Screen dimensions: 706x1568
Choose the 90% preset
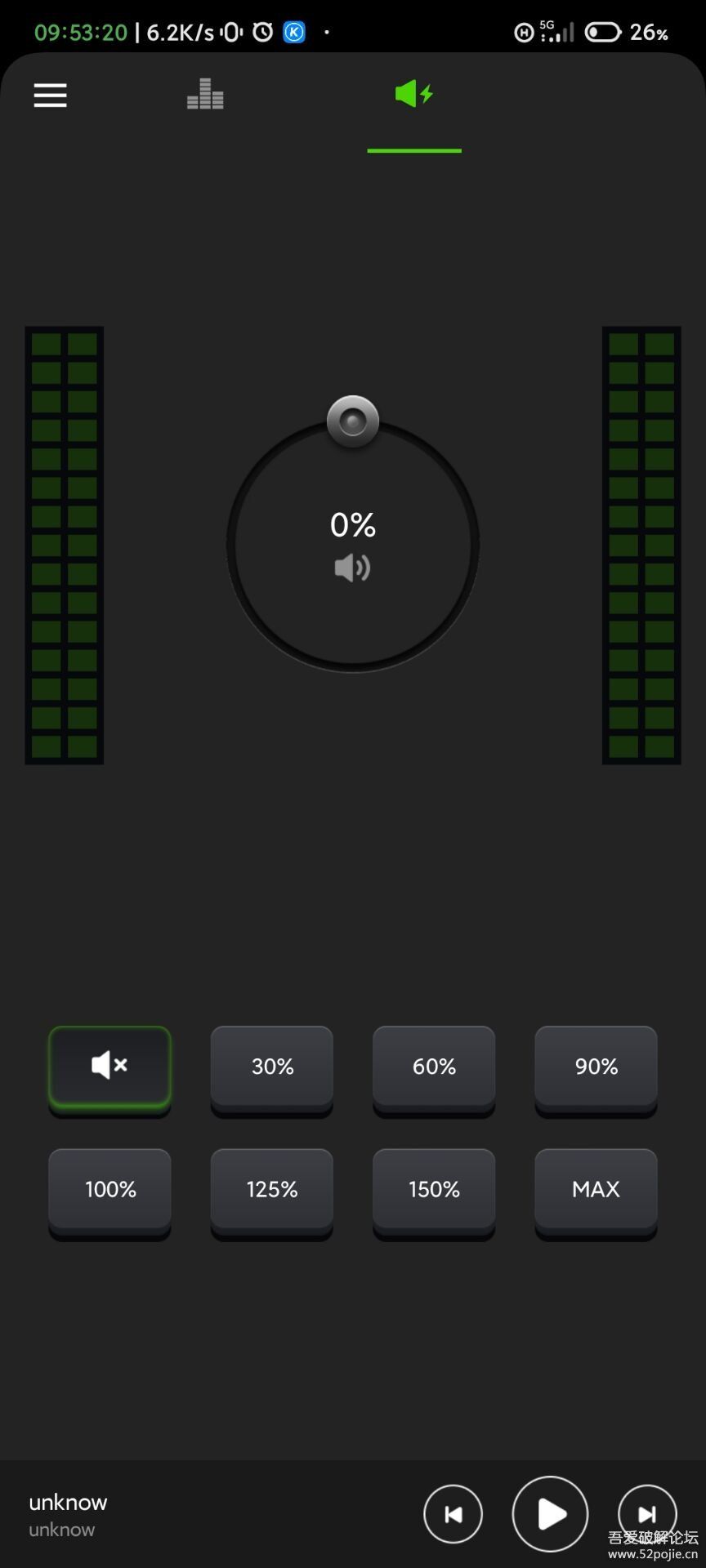point(596,1066)
